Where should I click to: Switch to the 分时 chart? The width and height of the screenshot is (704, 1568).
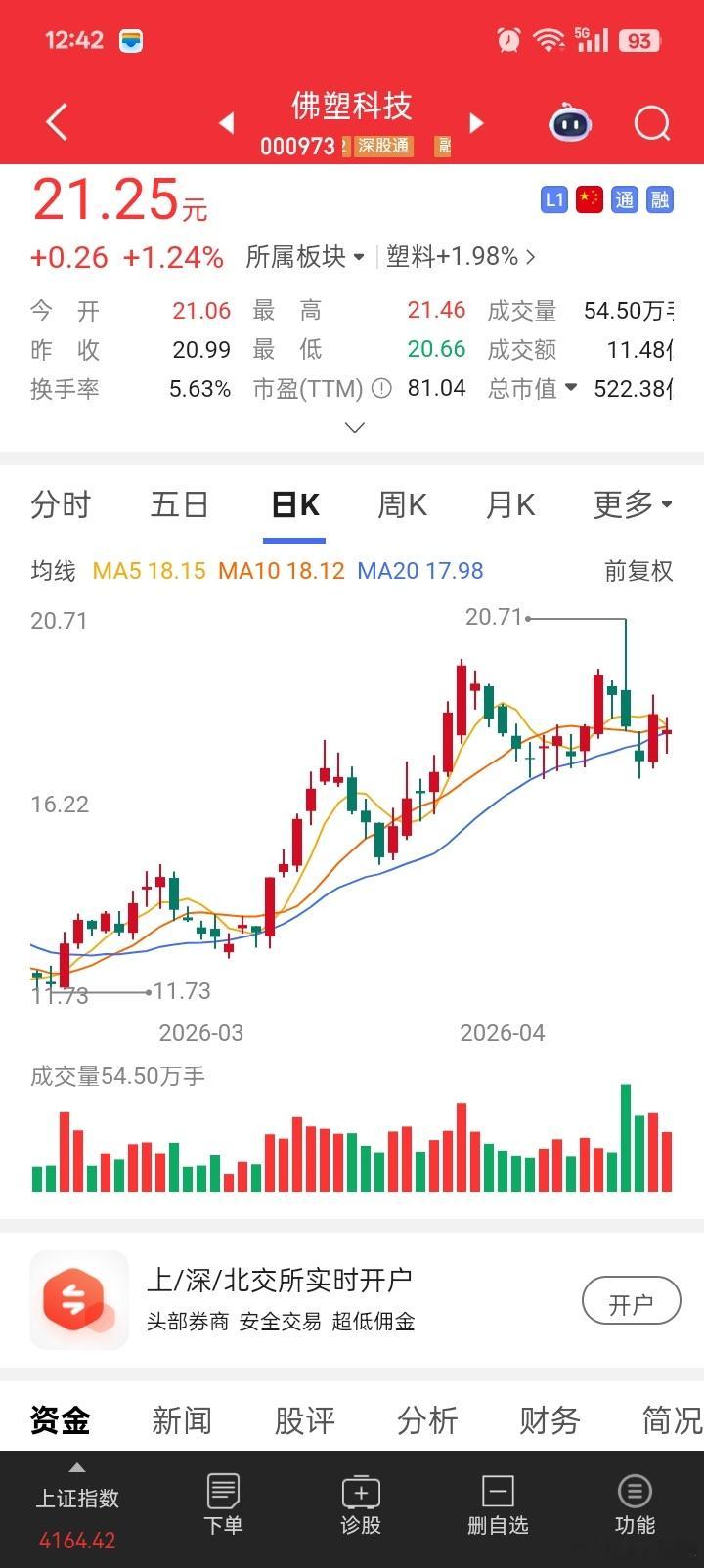click(61, 504)
